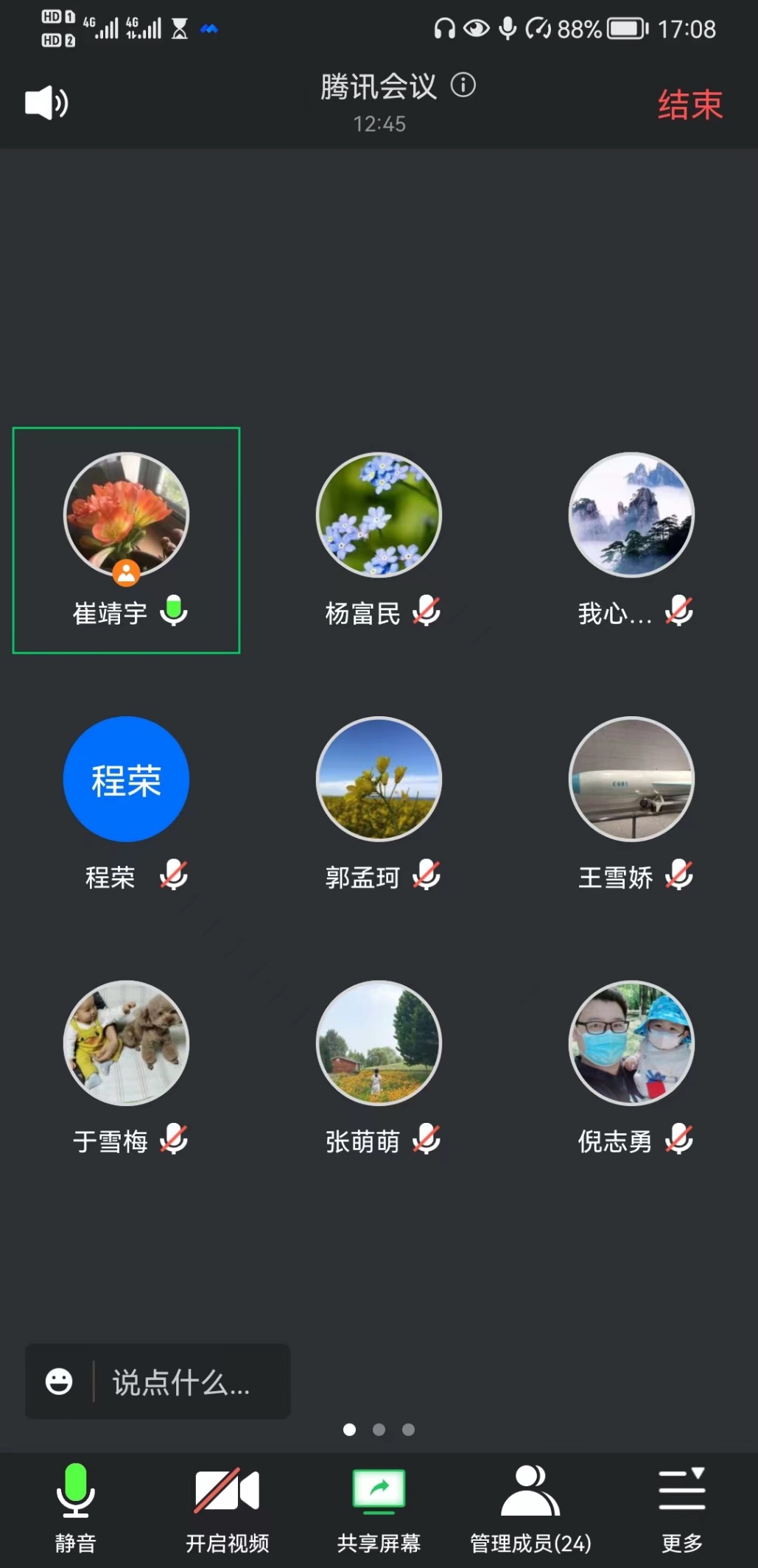This screenshot has height=1568, width=758.
Task: Toggle the speaker audio output icon
Action: click(46, 103)
